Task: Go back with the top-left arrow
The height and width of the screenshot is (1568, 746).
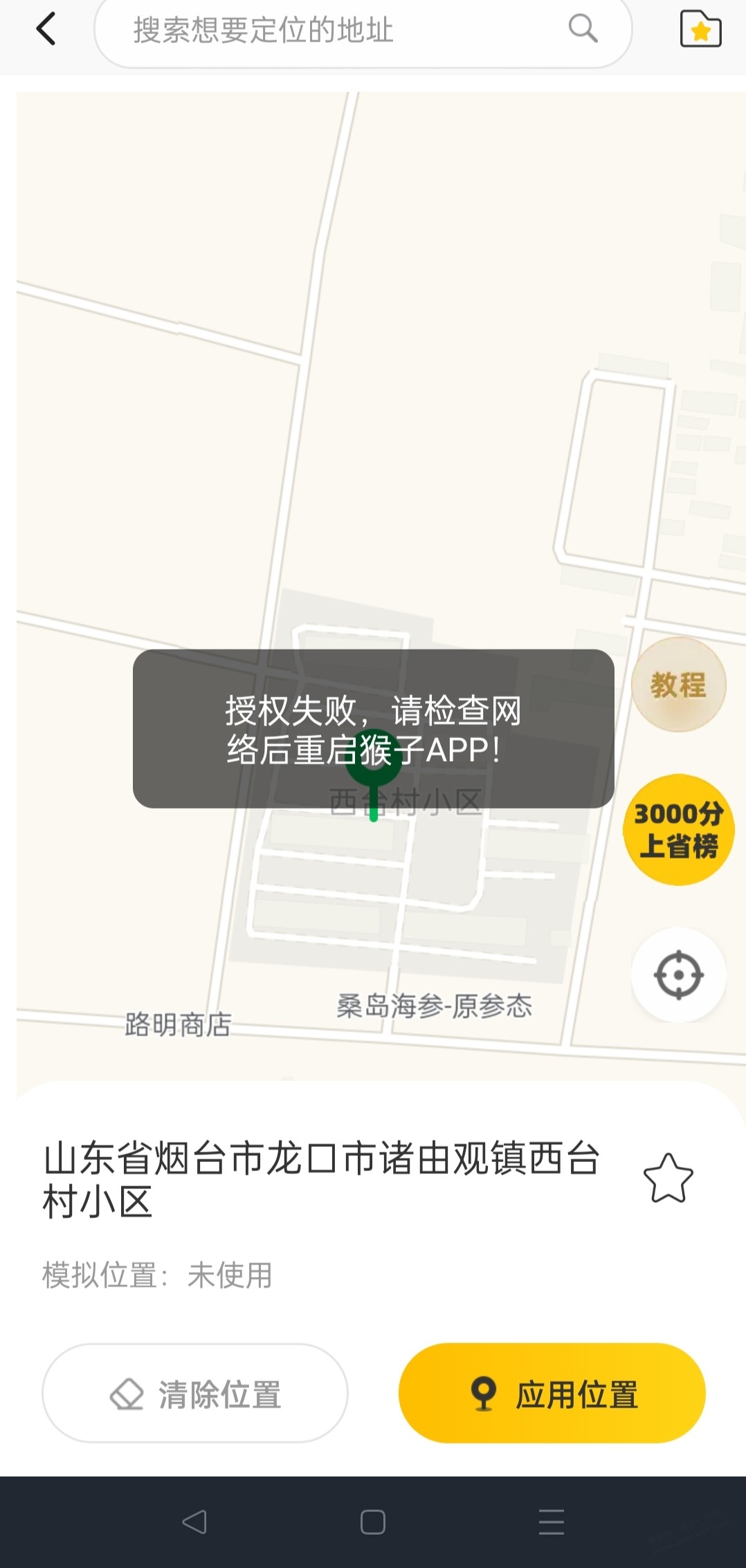Action: 46,30
